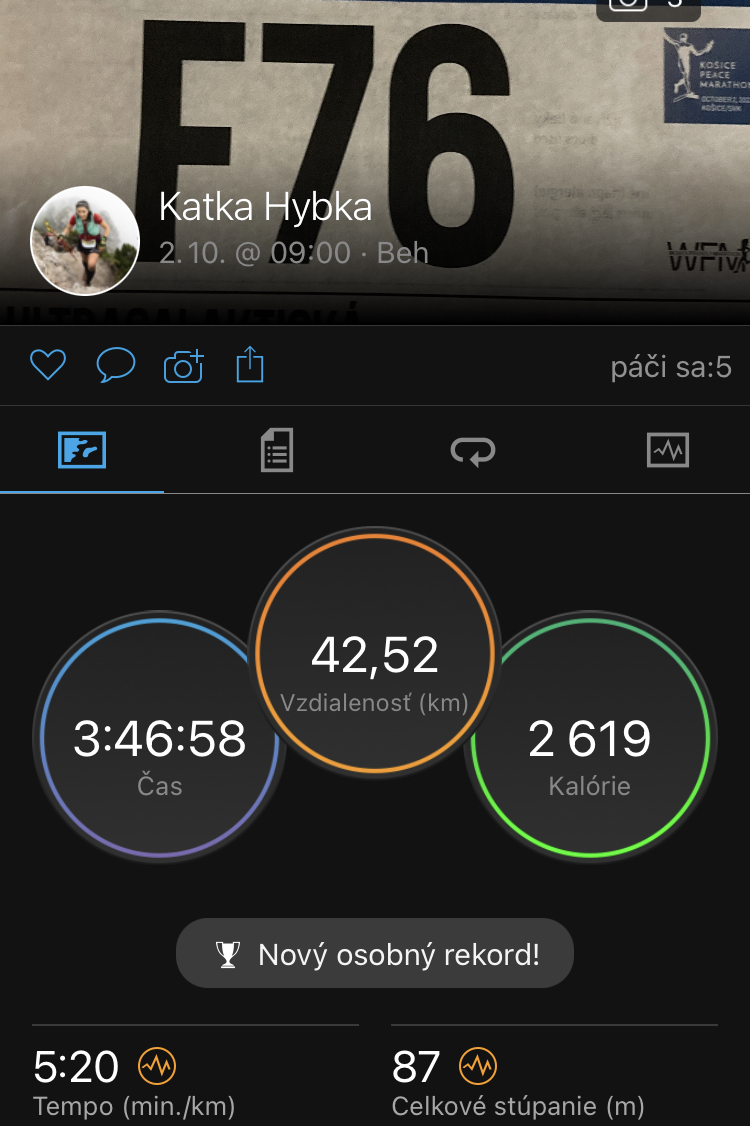Add a photo with the camera icon
Image resolution: width=750 pixels, height=1126 pixels.
coord(184,366)
